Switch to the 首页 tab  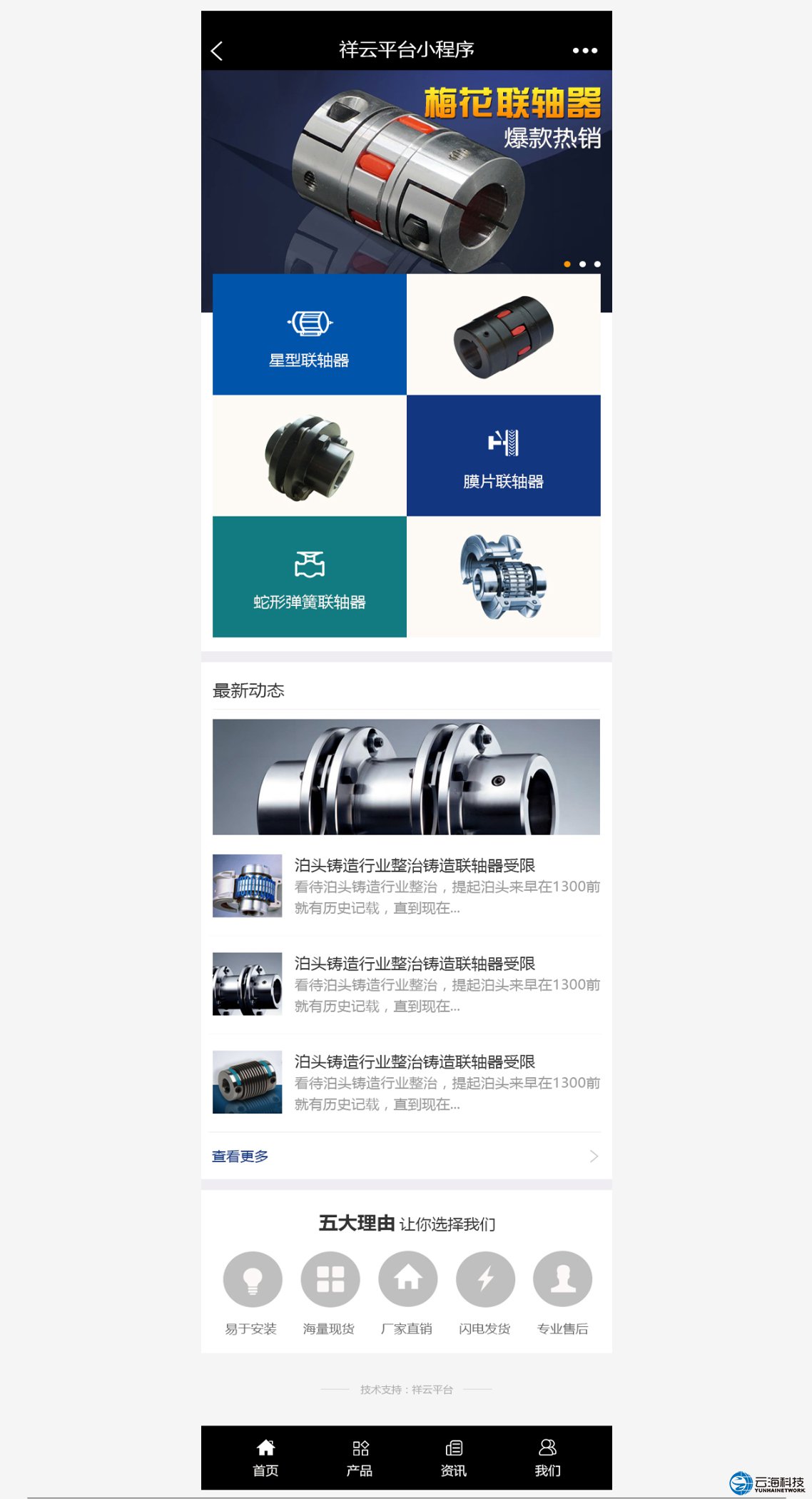[265, 1457]
